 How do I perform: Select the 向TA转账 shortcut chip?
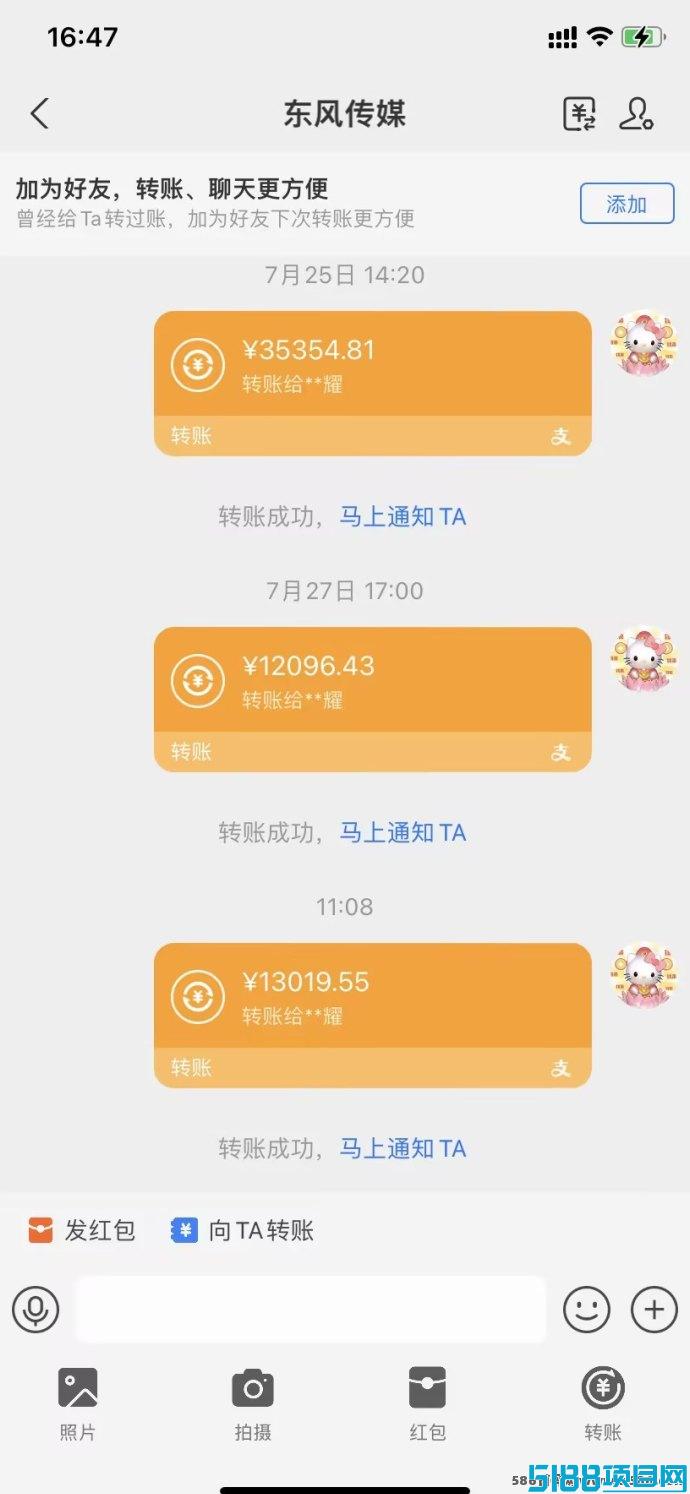(243, 1230)
